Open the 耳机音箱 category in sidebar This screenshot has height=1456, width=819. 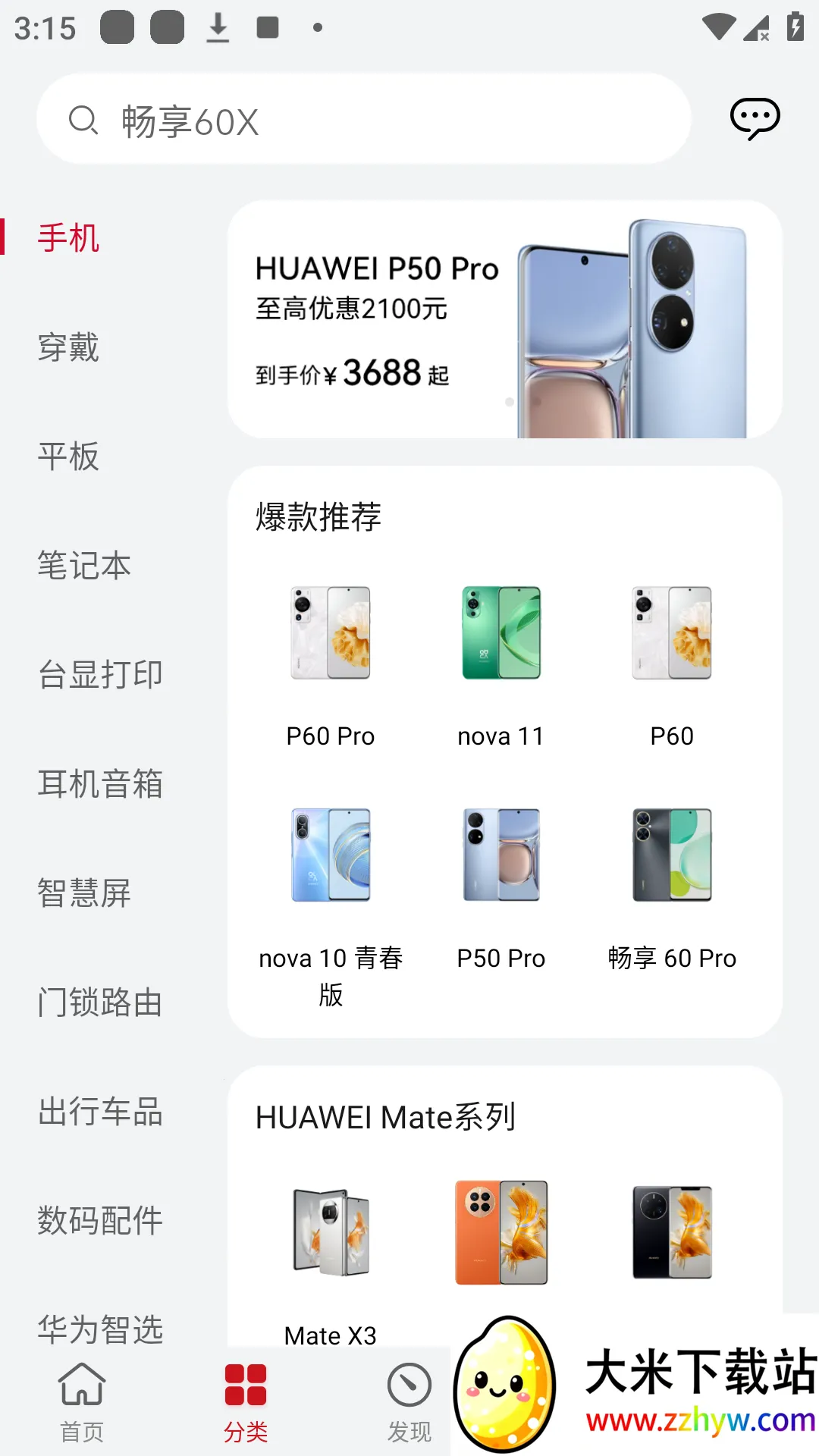tap(99, 785)
